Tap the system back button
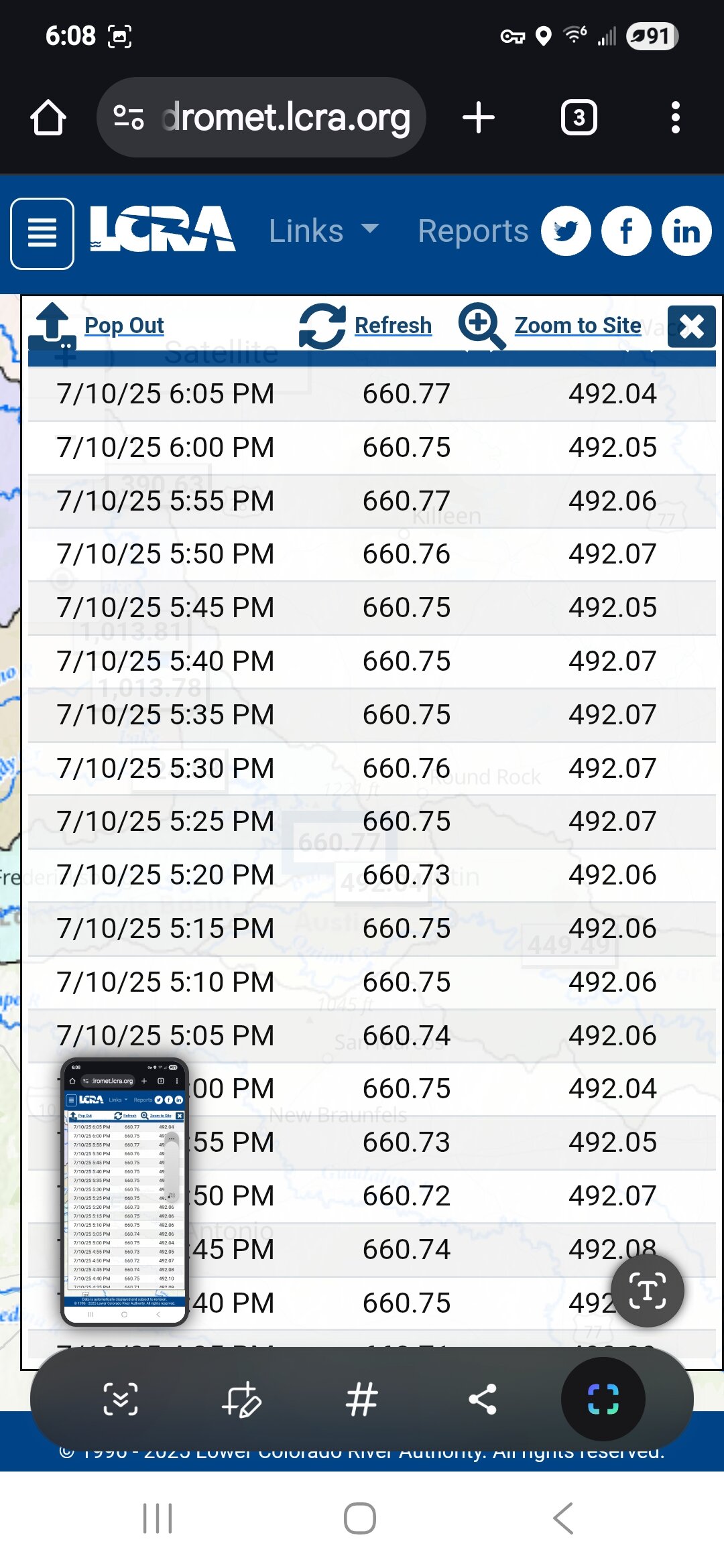724x1568 pixels. click(563, 1518)
